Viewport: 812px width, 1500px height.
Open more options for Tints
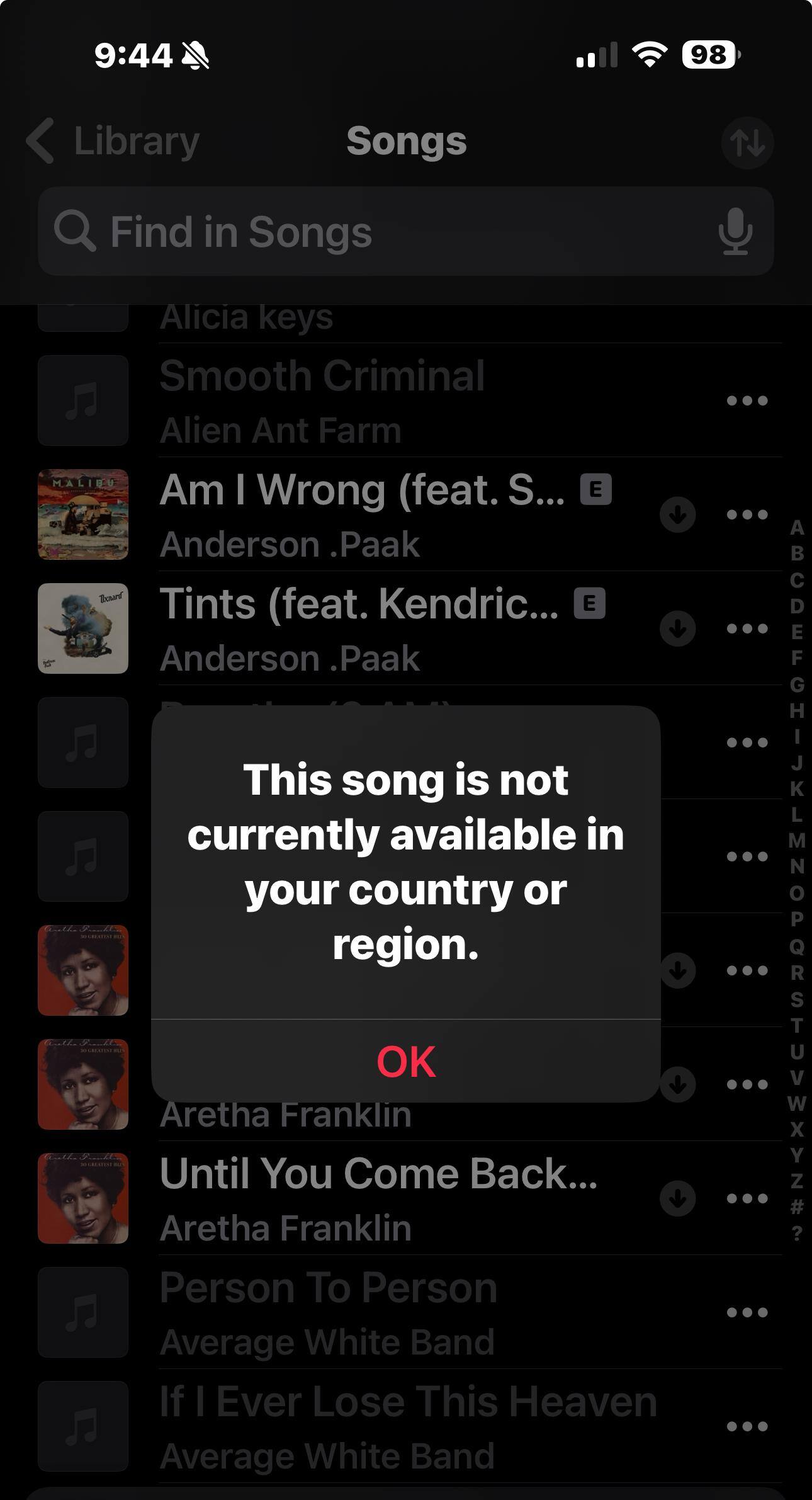(747, 628)
